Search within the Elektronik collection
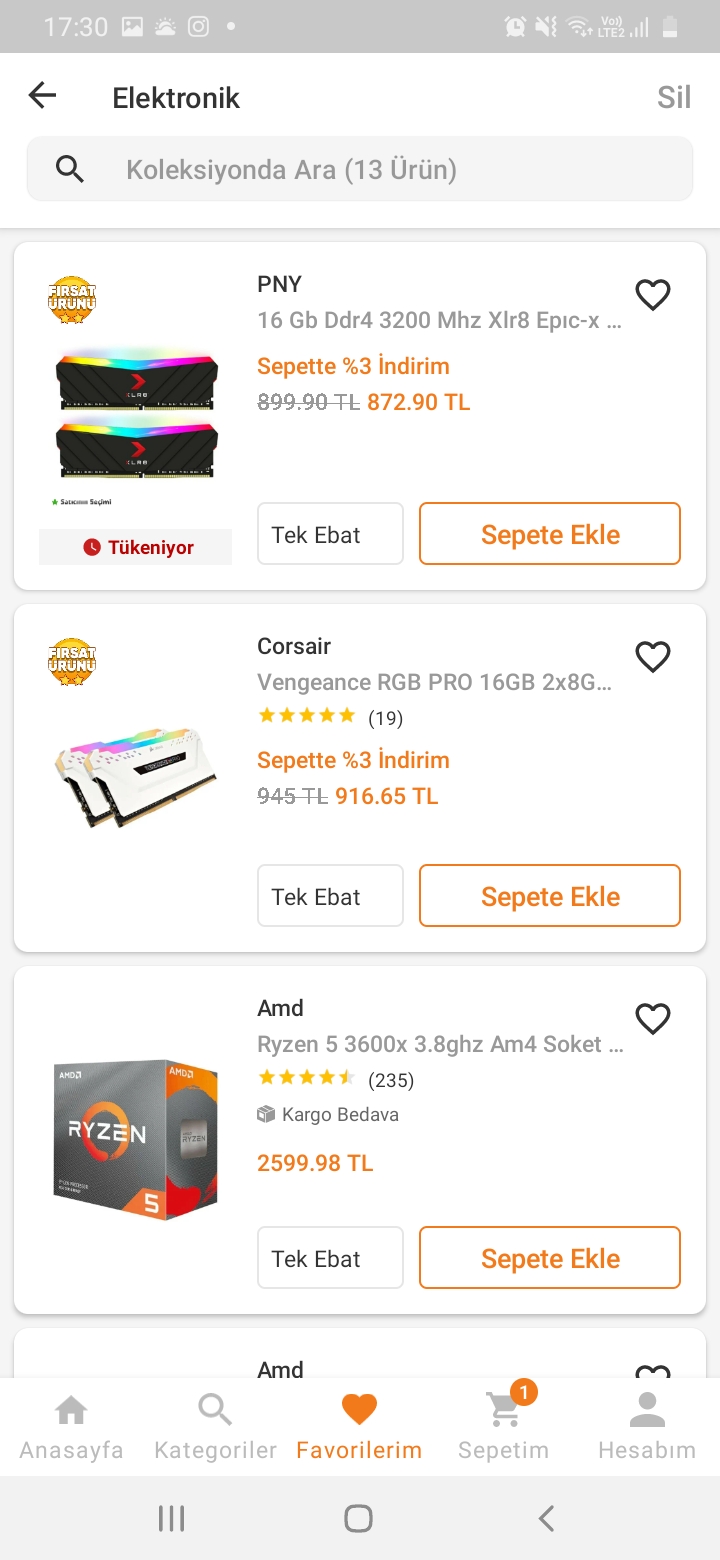The image size is (720, 1560). coord(360,169)
